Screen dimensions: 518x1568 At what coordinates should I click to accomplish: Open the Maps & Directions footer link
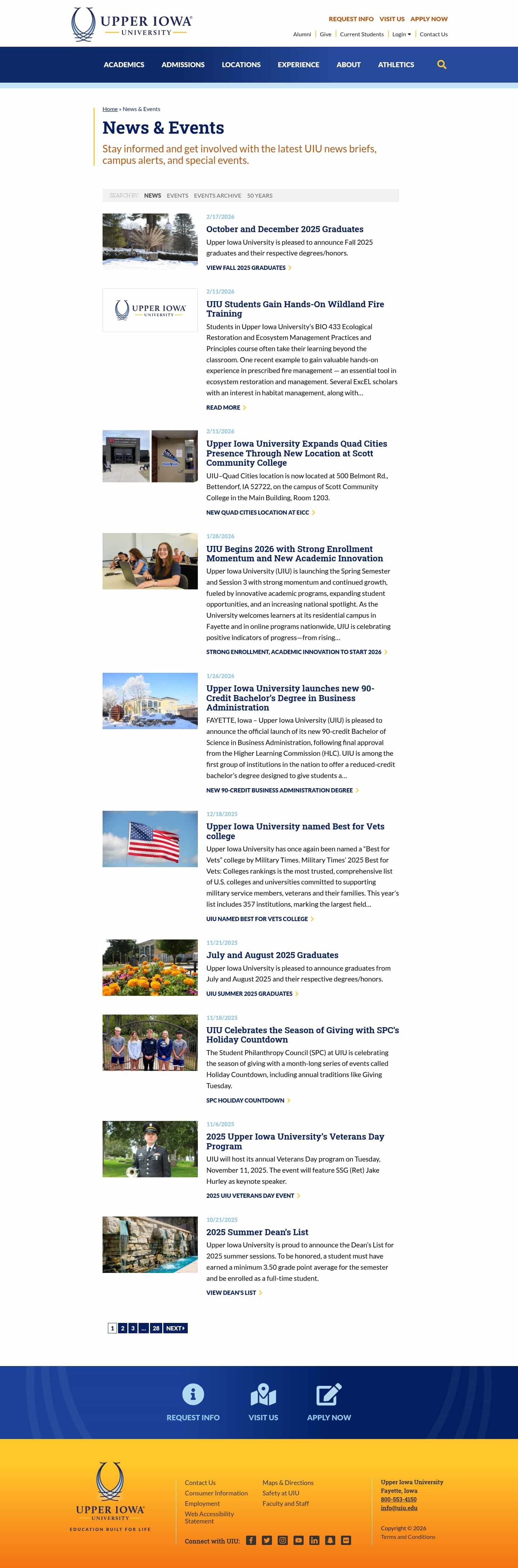pos(288,1483)
